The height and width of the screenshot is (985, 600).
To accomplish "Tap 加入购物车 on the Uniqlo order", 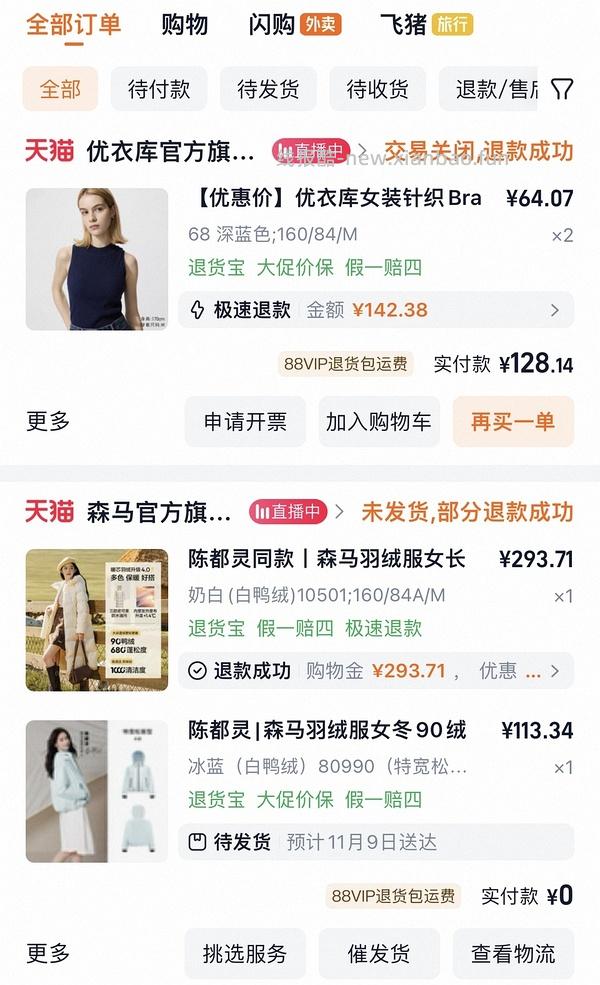I will click(x=379, y=422).
